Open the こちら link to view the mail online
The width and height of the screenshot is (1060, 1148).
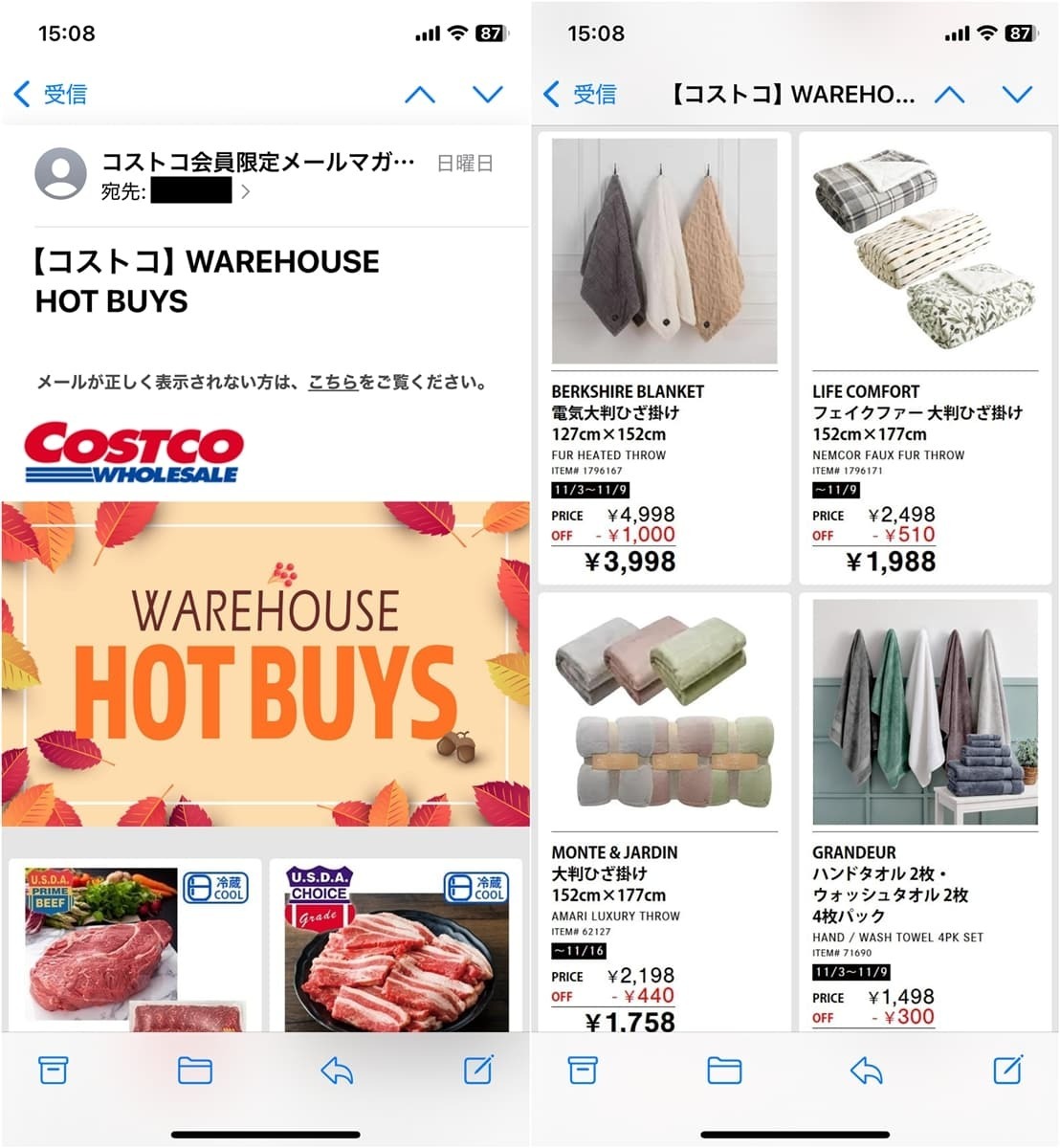click(333, 383)
